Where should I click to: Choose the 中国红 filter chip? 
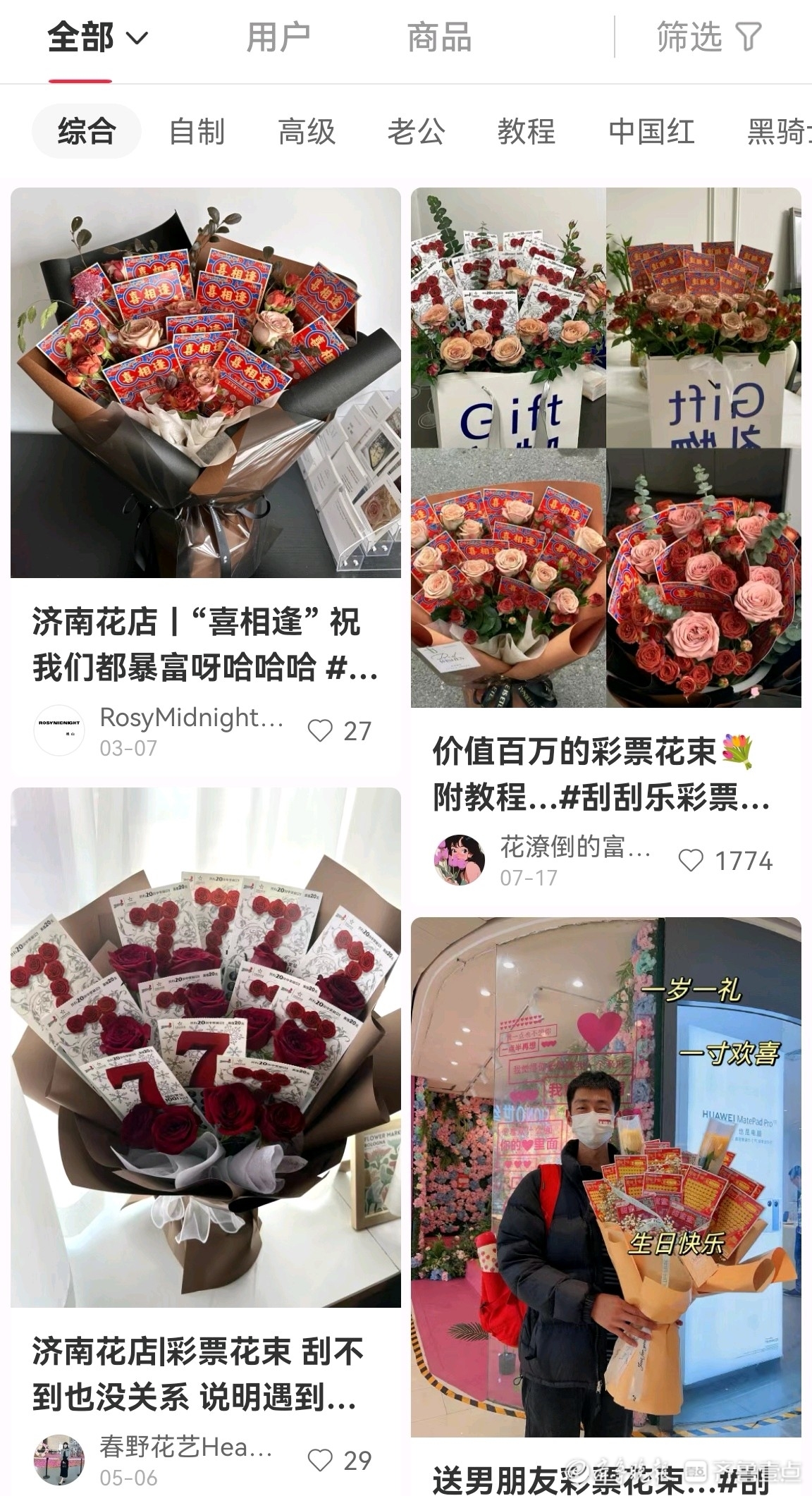[651, 132]
